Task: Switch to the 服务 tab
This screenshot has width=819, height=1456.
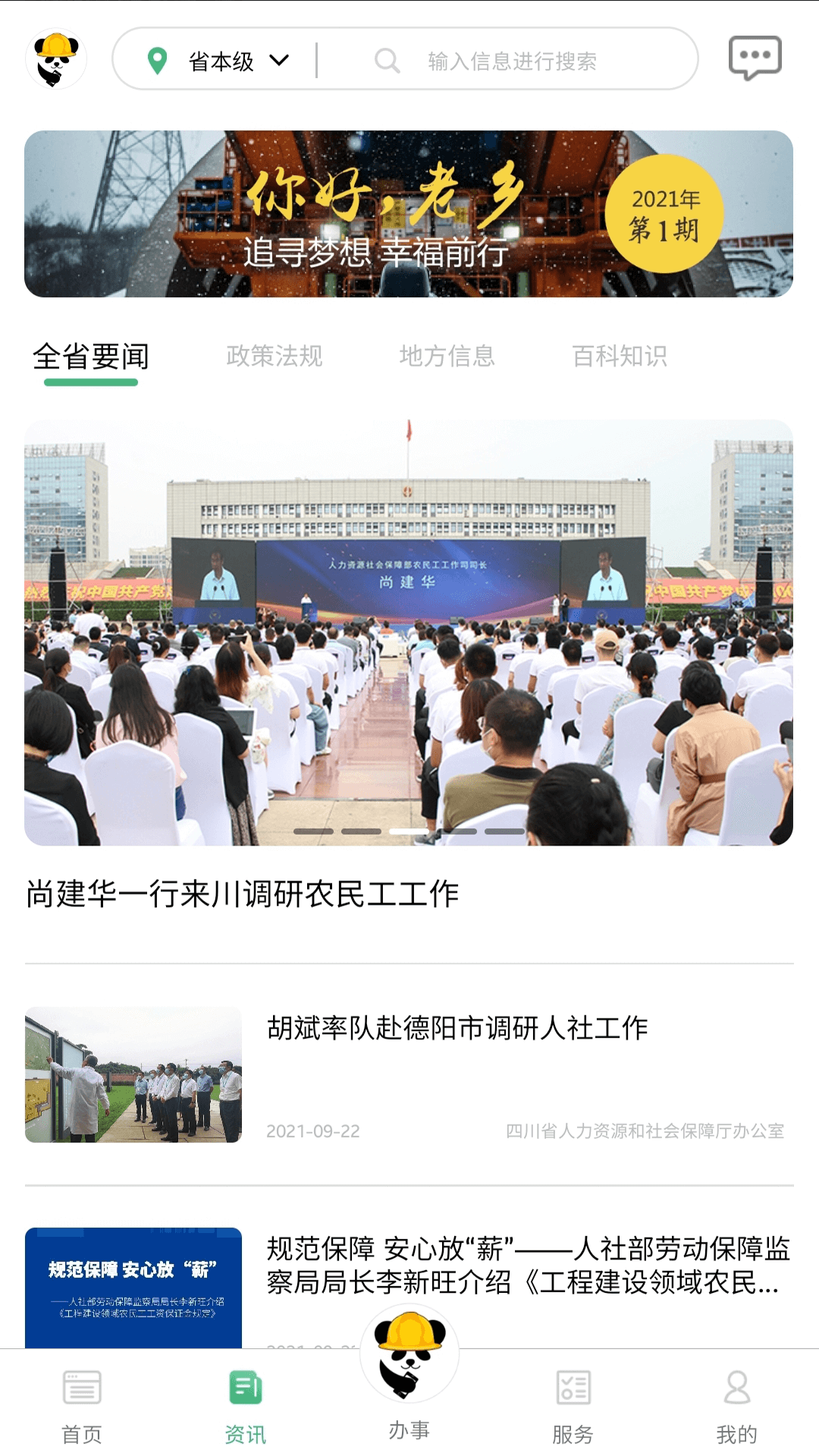Action: [x=573, y=1405]
